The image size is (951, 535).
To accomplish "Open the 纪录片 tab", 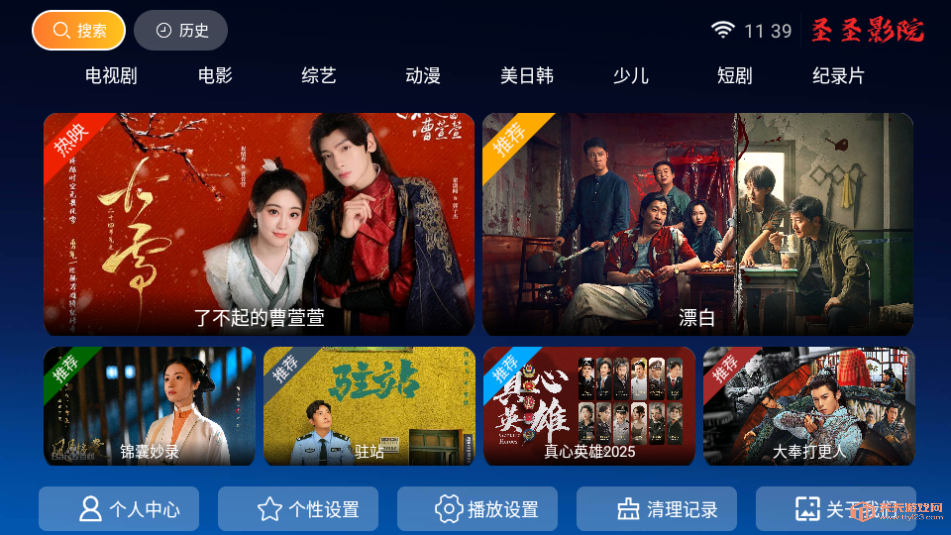I will point(839,76).
